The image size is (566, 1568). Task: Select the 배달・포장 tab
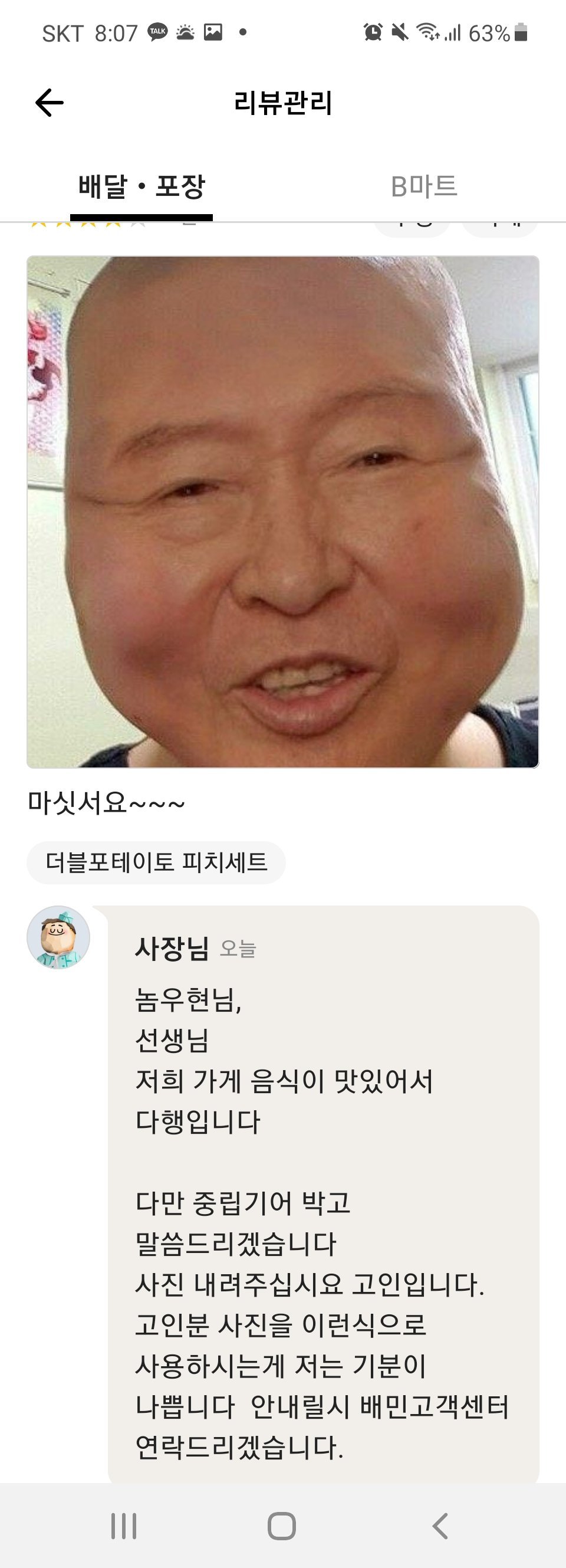tap(141, 186)
